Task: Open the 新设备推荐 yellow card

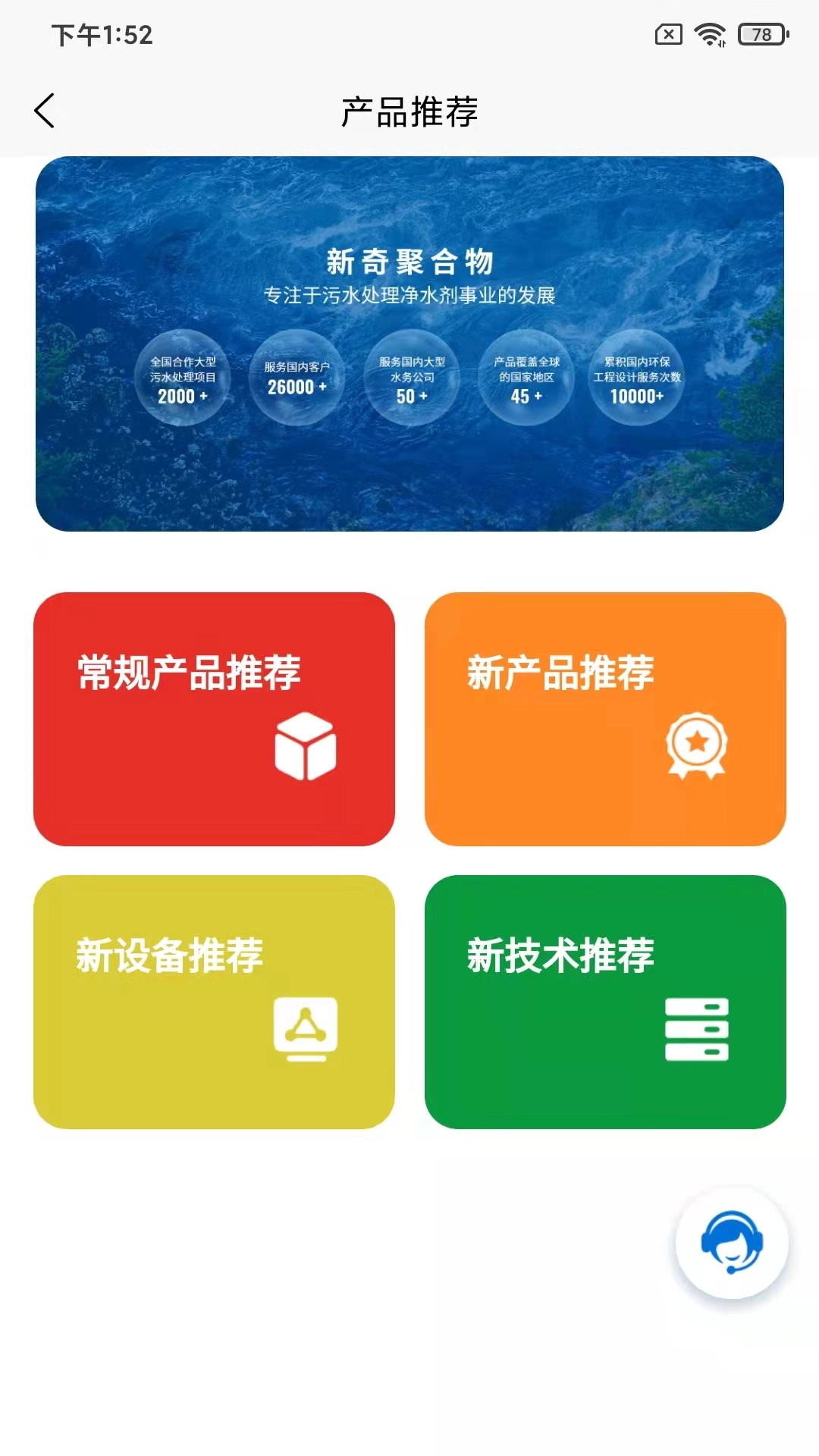Action: tap(214, 1002)
